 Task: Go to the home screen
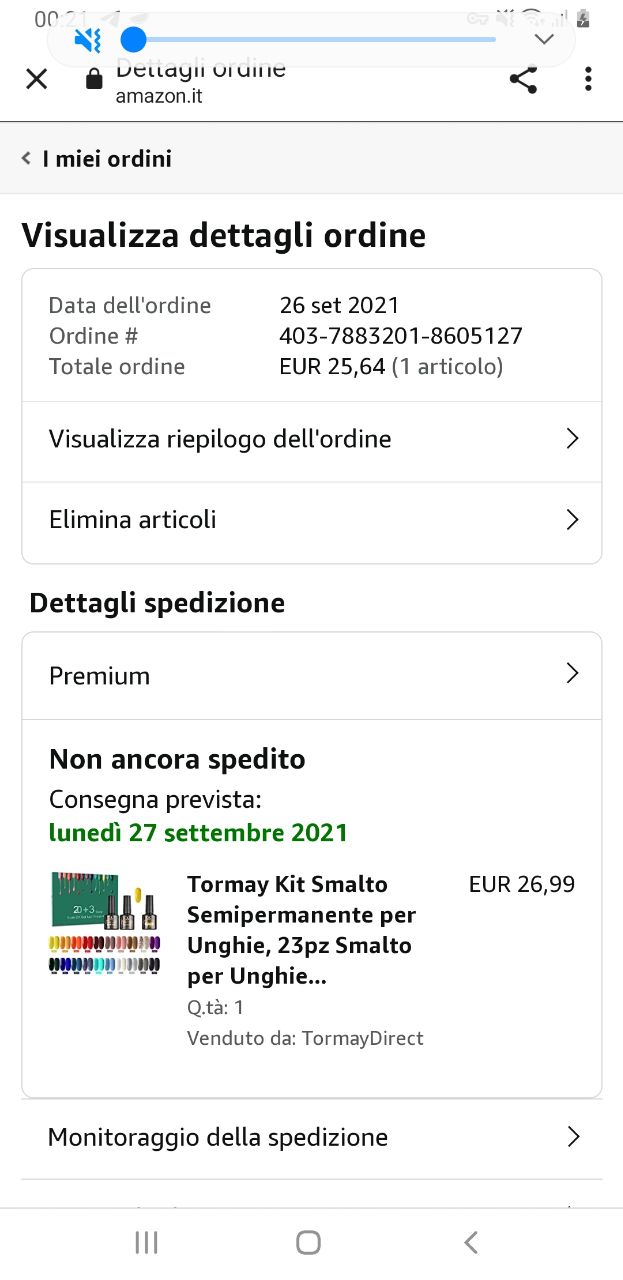(x=308, y=1242)
